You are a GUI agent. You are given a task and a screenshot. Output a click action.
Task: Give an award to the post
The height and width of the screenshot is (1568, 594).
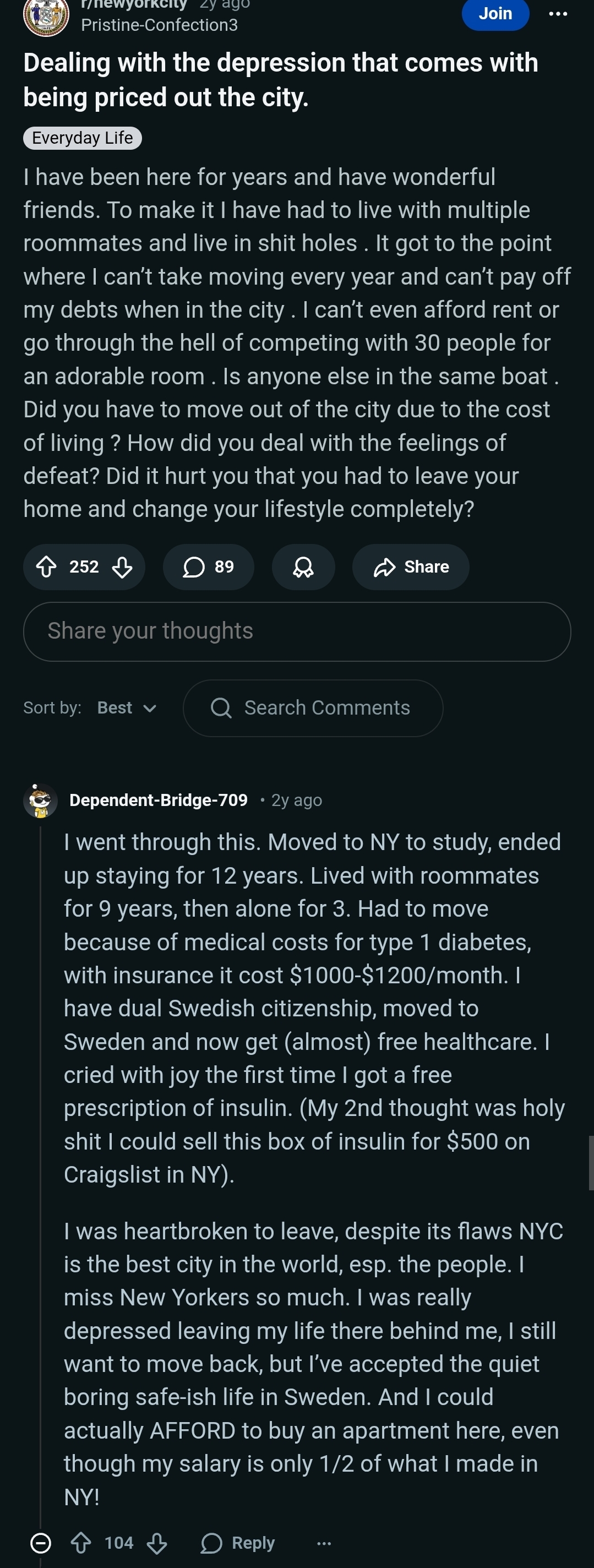point(303,567)
